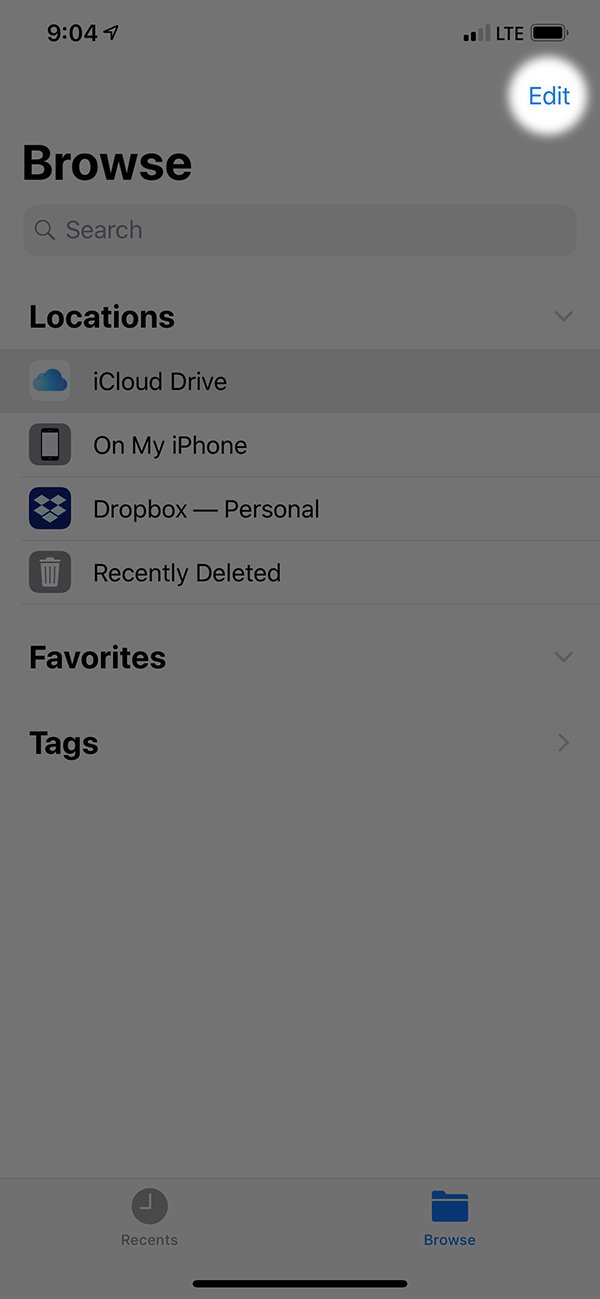Collapse the Locations section
The height and width of the screenshot is (1299, 600).
pos(563,317)
